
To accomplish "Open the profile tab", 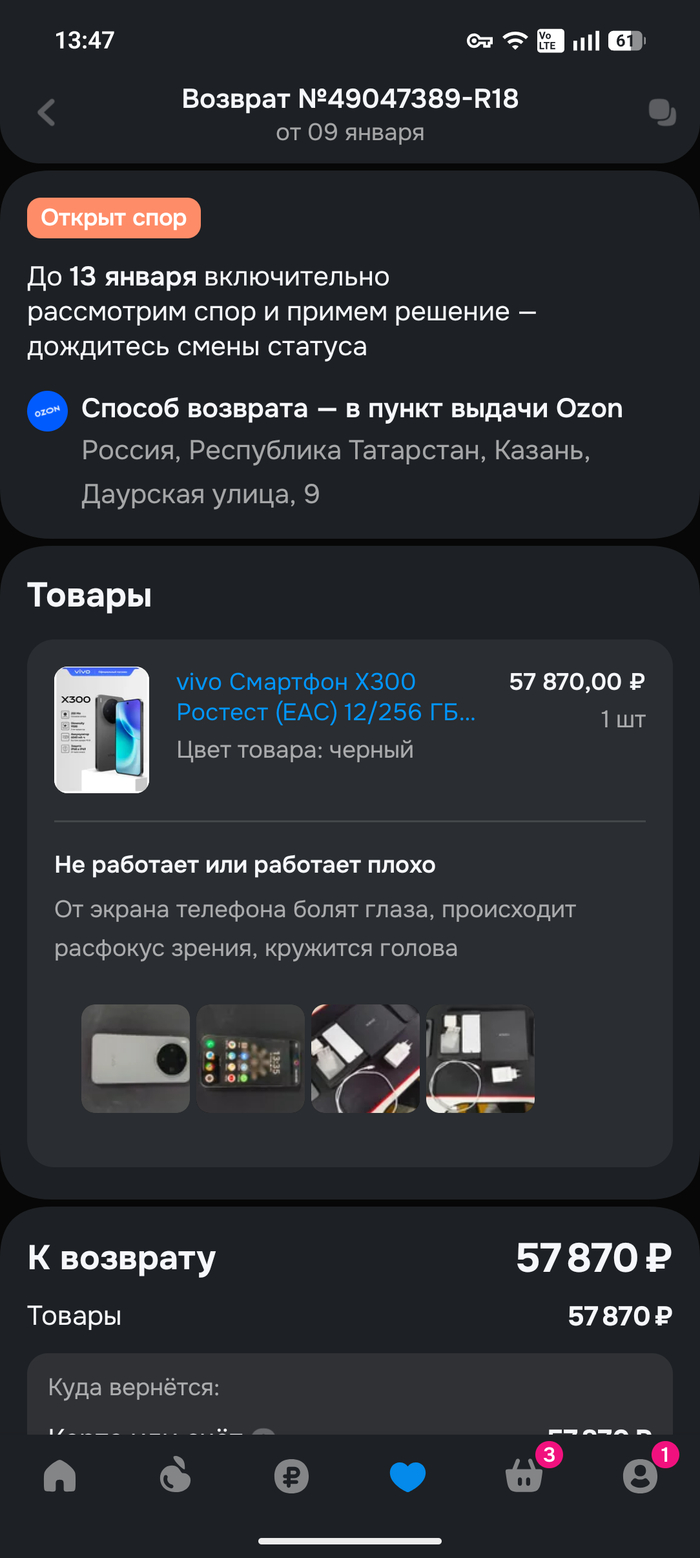I will click(640, 1476).
